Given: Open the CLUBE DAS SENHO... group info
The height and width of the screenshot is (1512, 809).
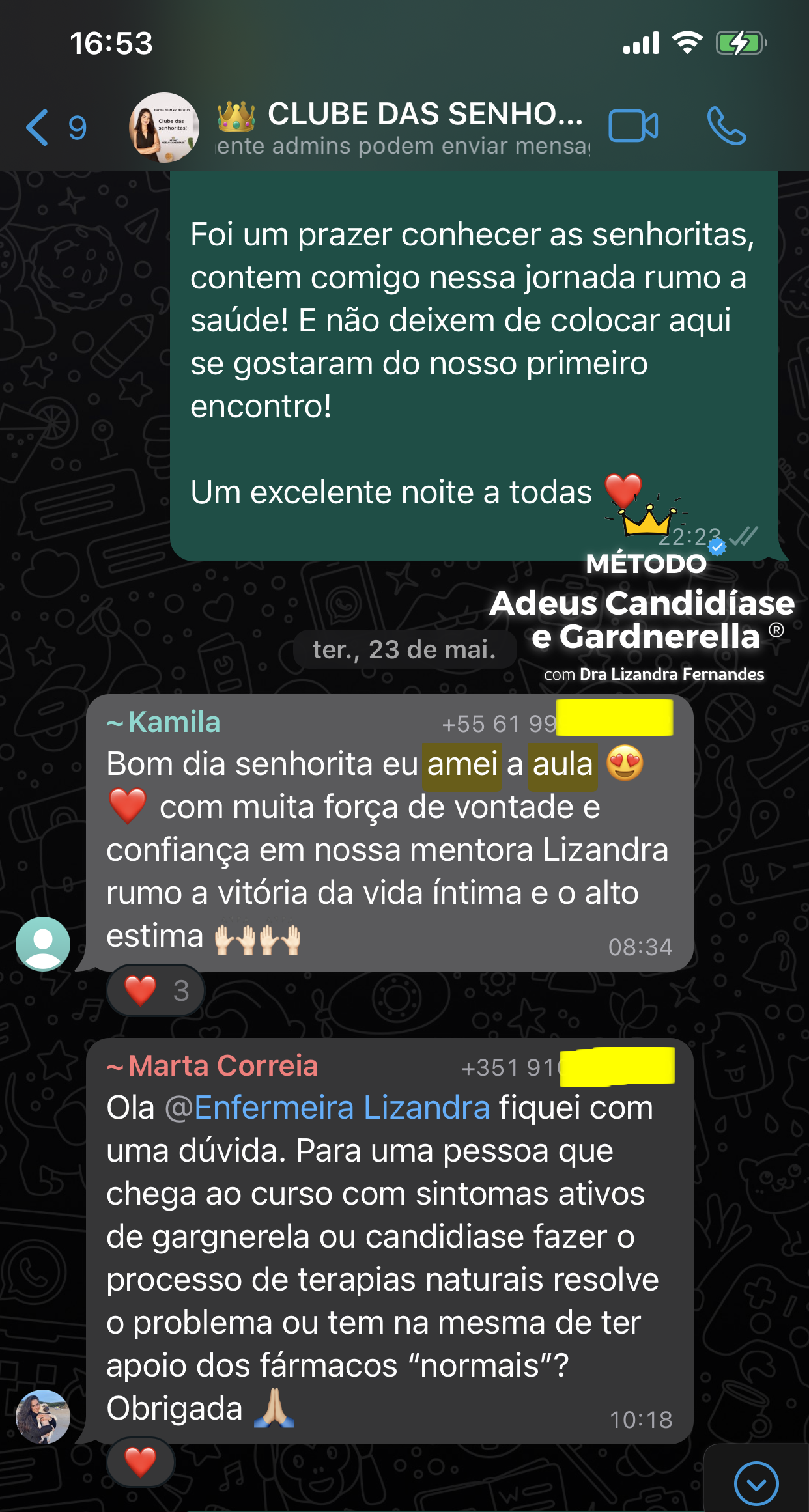Looking at the screenshot, I should [402, 127].
